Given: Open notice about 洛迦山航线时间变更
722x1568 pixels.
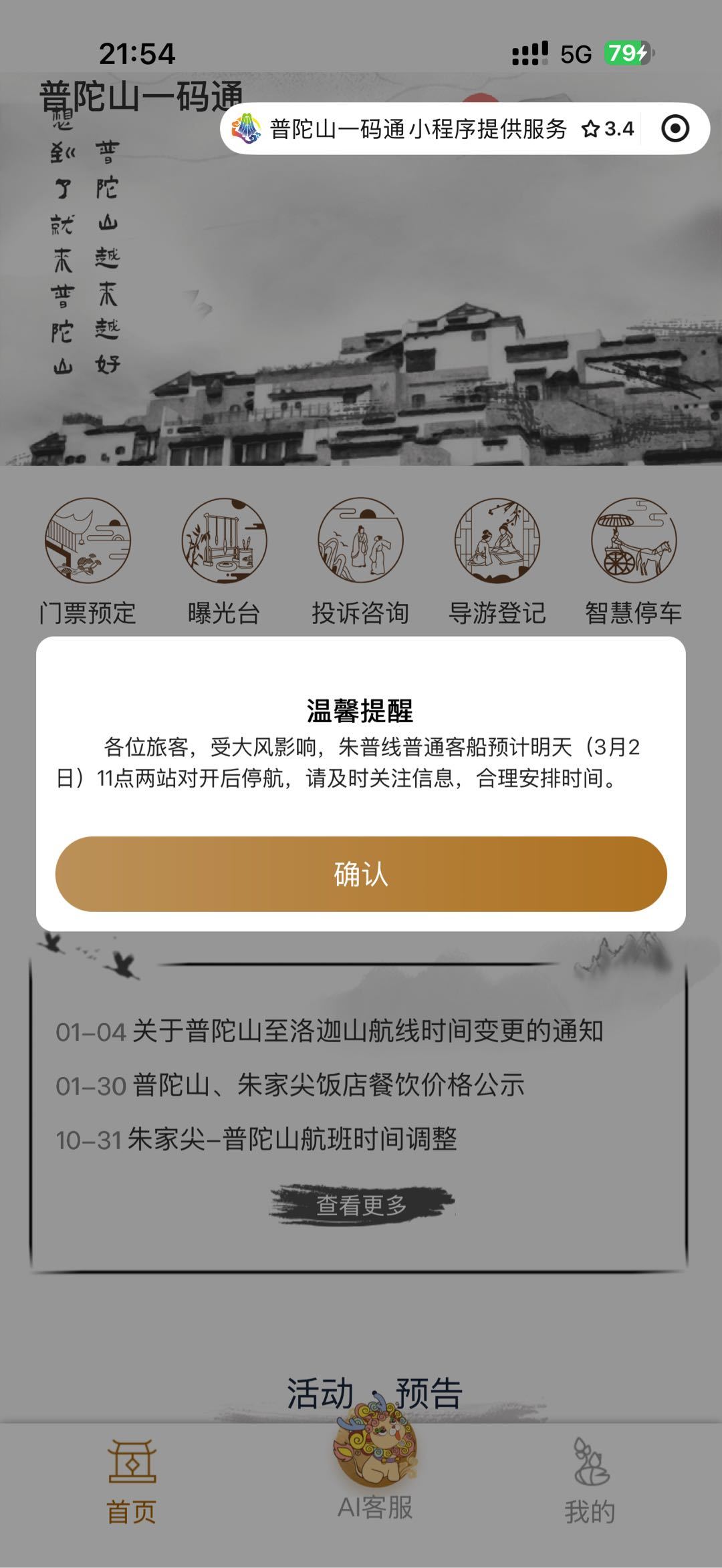Looking at the screenshot, I should click(x=329, y=1032).
